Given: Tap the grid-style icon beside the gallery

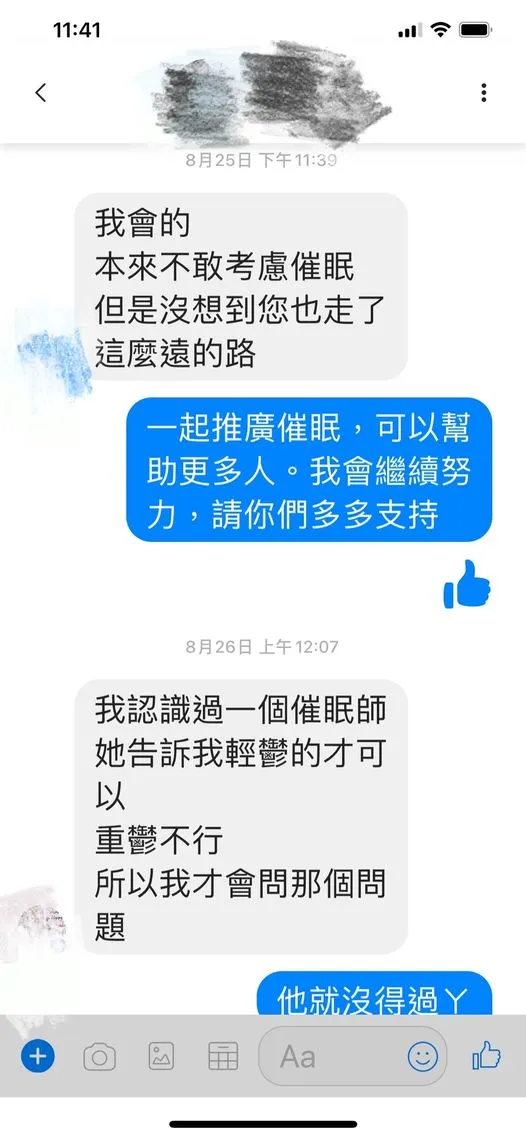Looking at the screenshot, I should click(x=223, y=1055).
